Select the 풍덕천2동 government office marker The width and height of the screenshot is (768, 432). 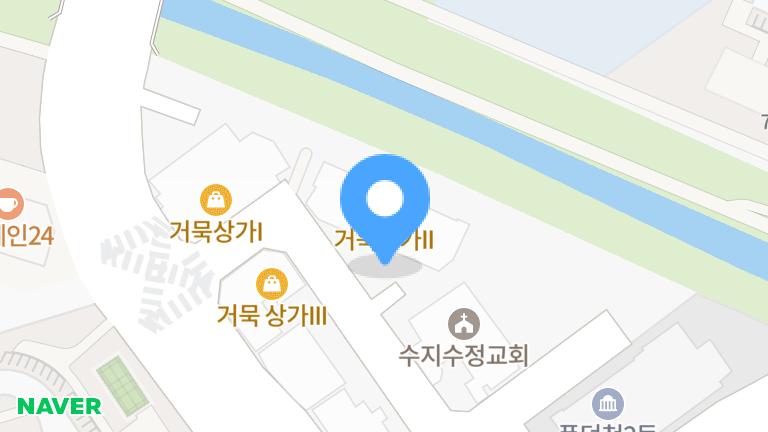[x=607, y=405]
